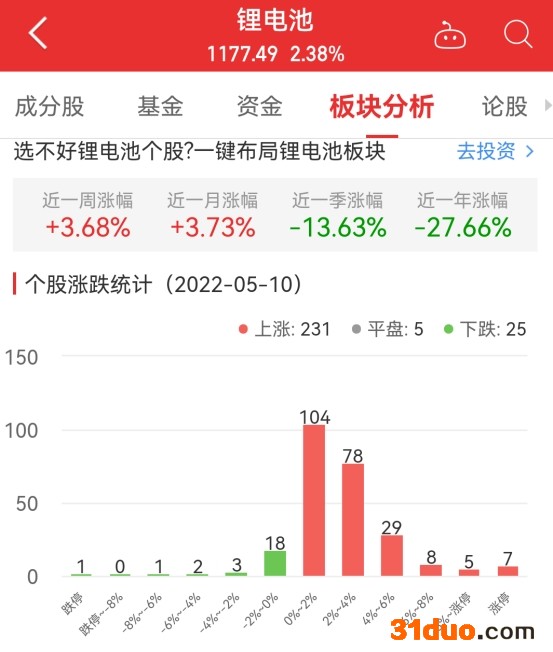The width and height of the screenshot is (553, 652).
Task: Select the 板块分析 tab
Action: point(382,106)
